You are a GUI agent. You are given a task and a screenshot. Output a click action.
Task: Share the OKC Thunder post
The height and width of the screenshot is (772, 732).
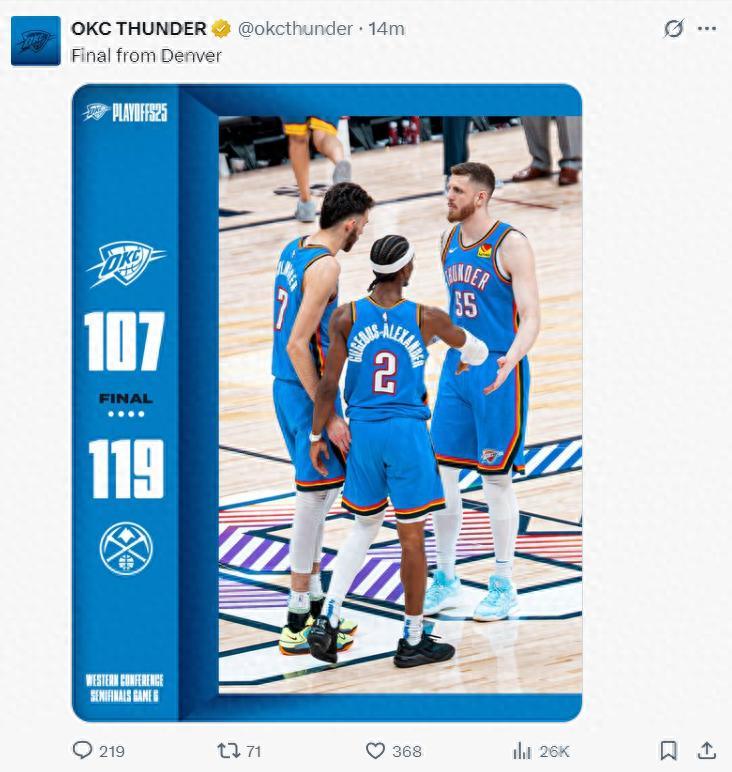coord(706,750)
